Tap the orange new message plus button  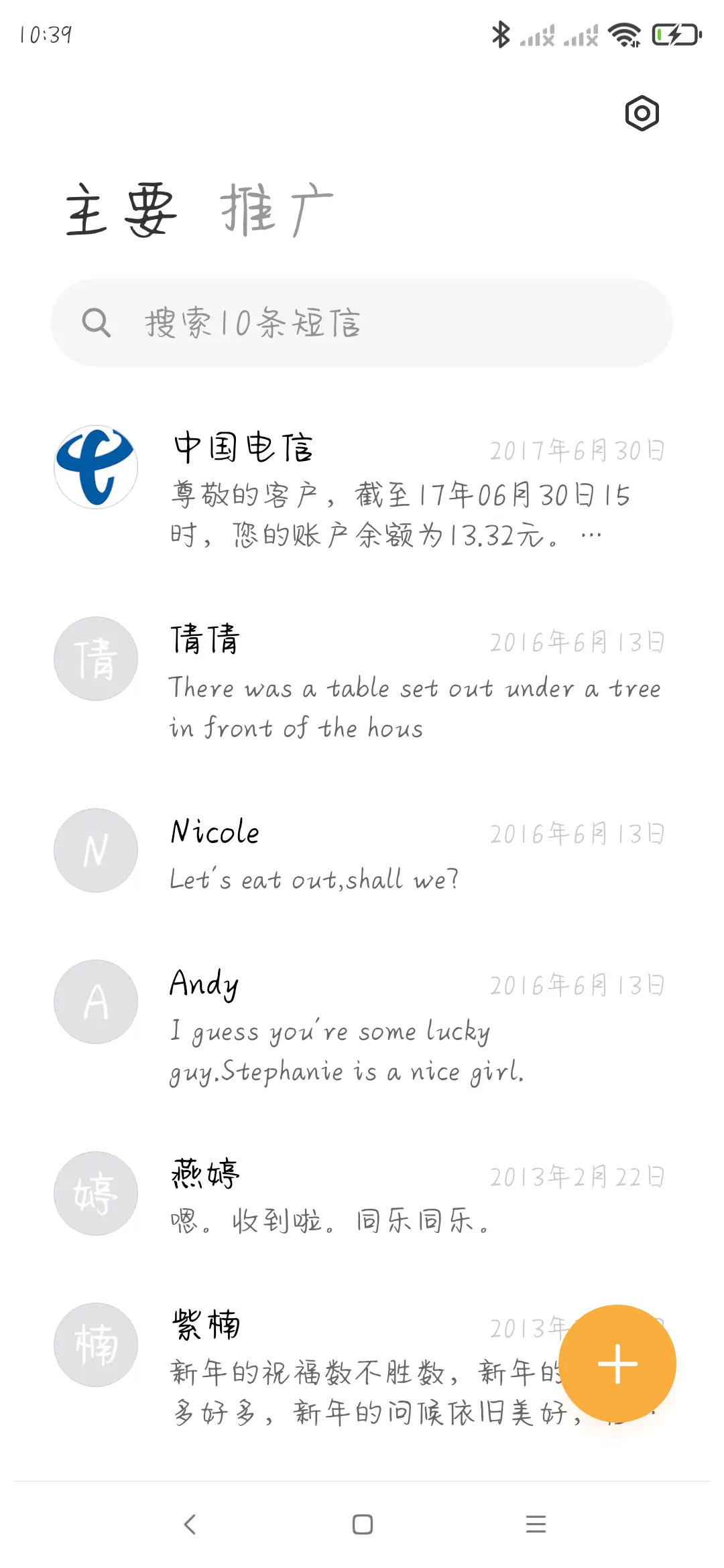click(618, 1366)
